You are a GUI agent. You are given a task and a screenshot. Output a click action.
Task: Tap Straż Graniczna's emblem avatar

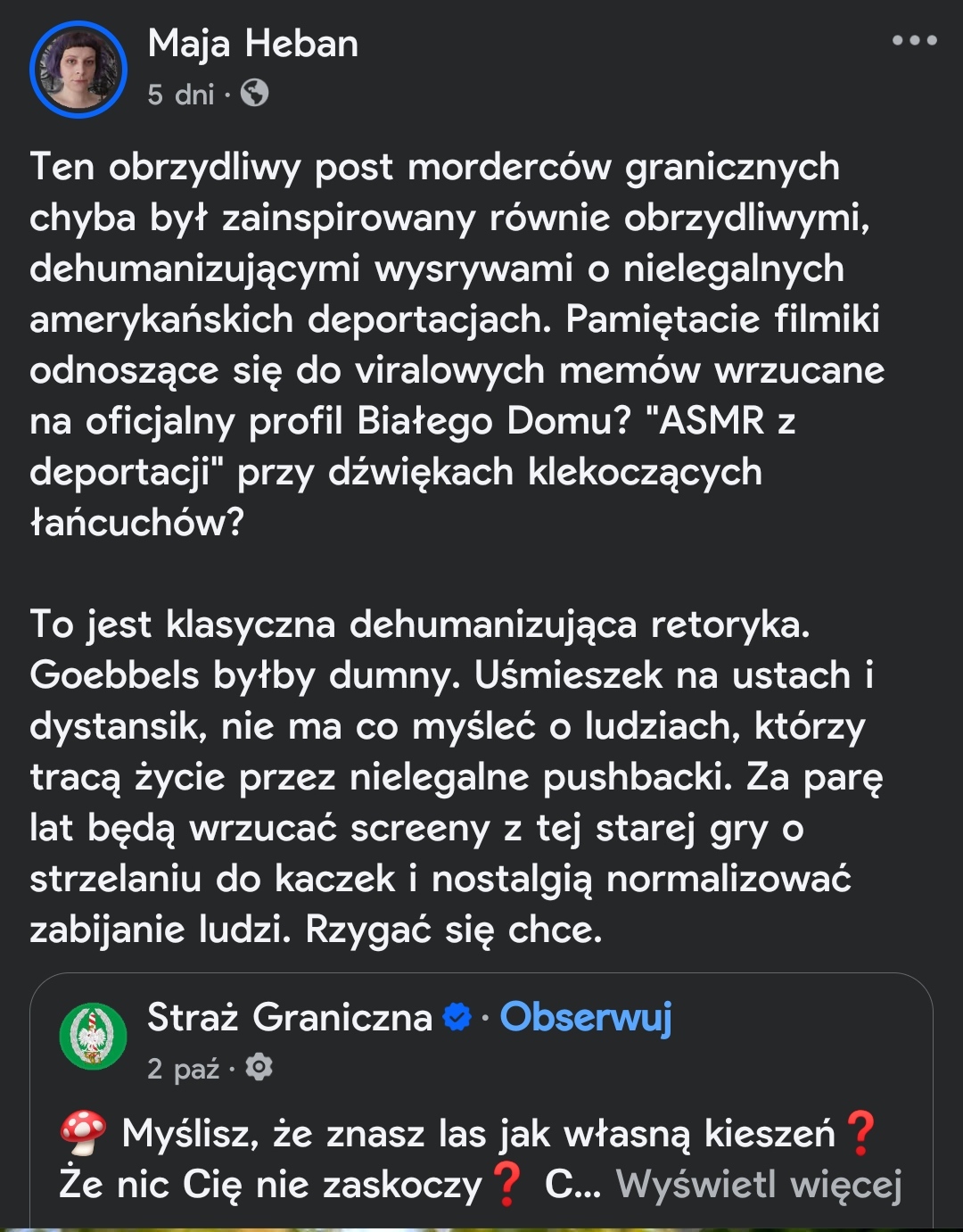pyautogui.click(x=93, y=1037)
